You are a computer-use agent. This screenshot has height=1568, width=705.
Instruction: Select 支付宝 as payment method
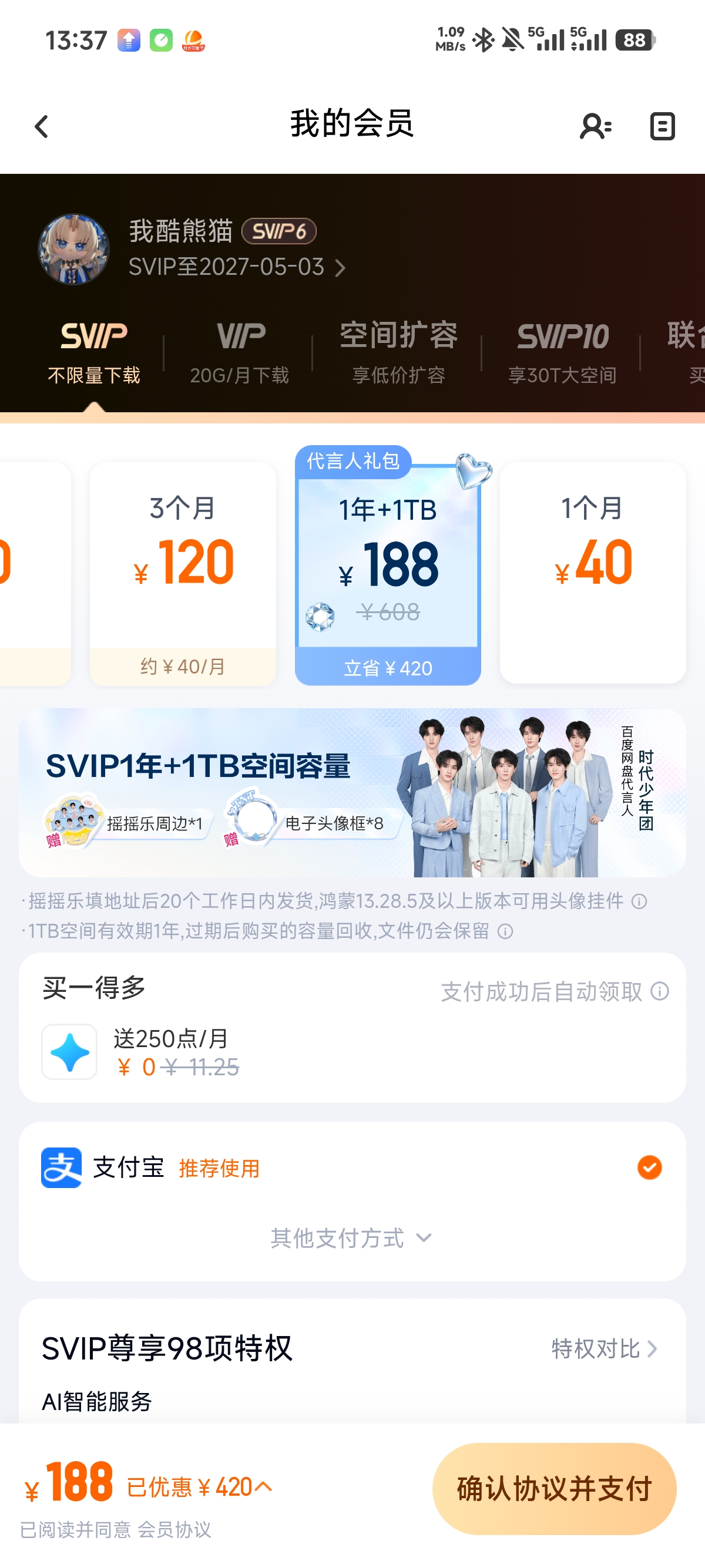click(x=352, y=1167)
